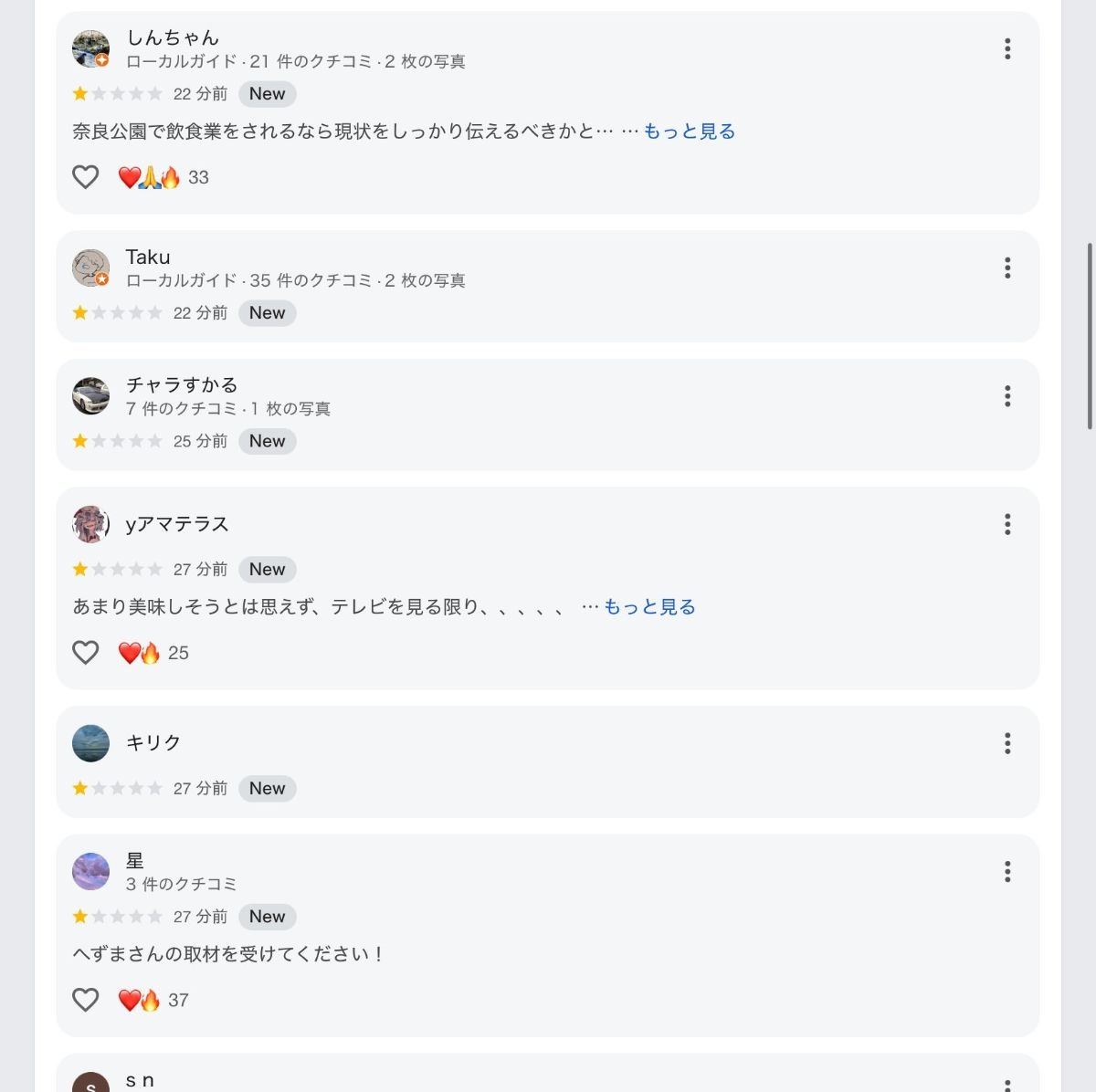Expand しんちゃん's review with もっと見る
The image size is (1096, 1092).
tap(689, 131)
